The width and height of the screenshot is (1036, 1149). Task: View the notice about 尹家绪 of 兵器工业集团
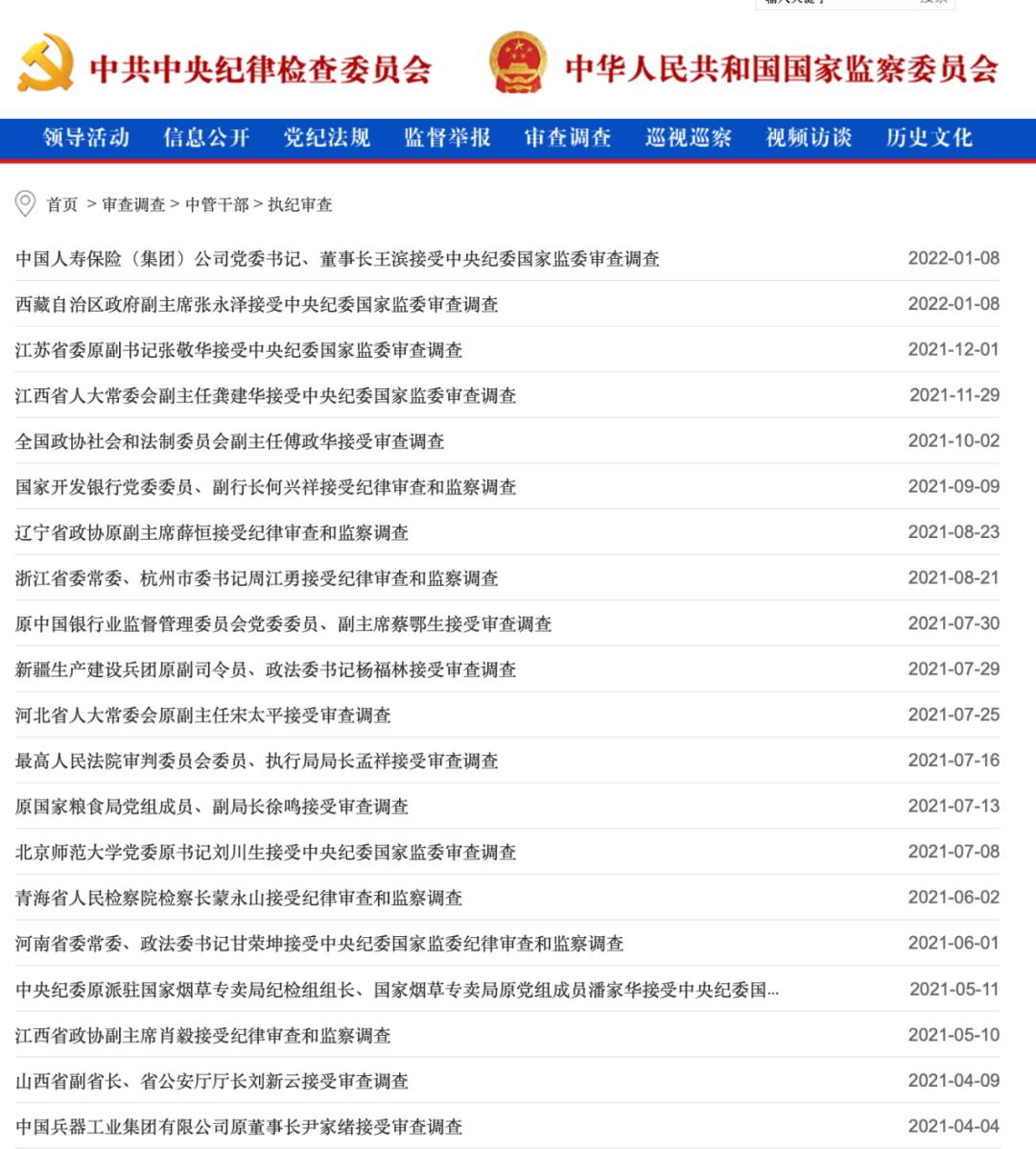238,1127
